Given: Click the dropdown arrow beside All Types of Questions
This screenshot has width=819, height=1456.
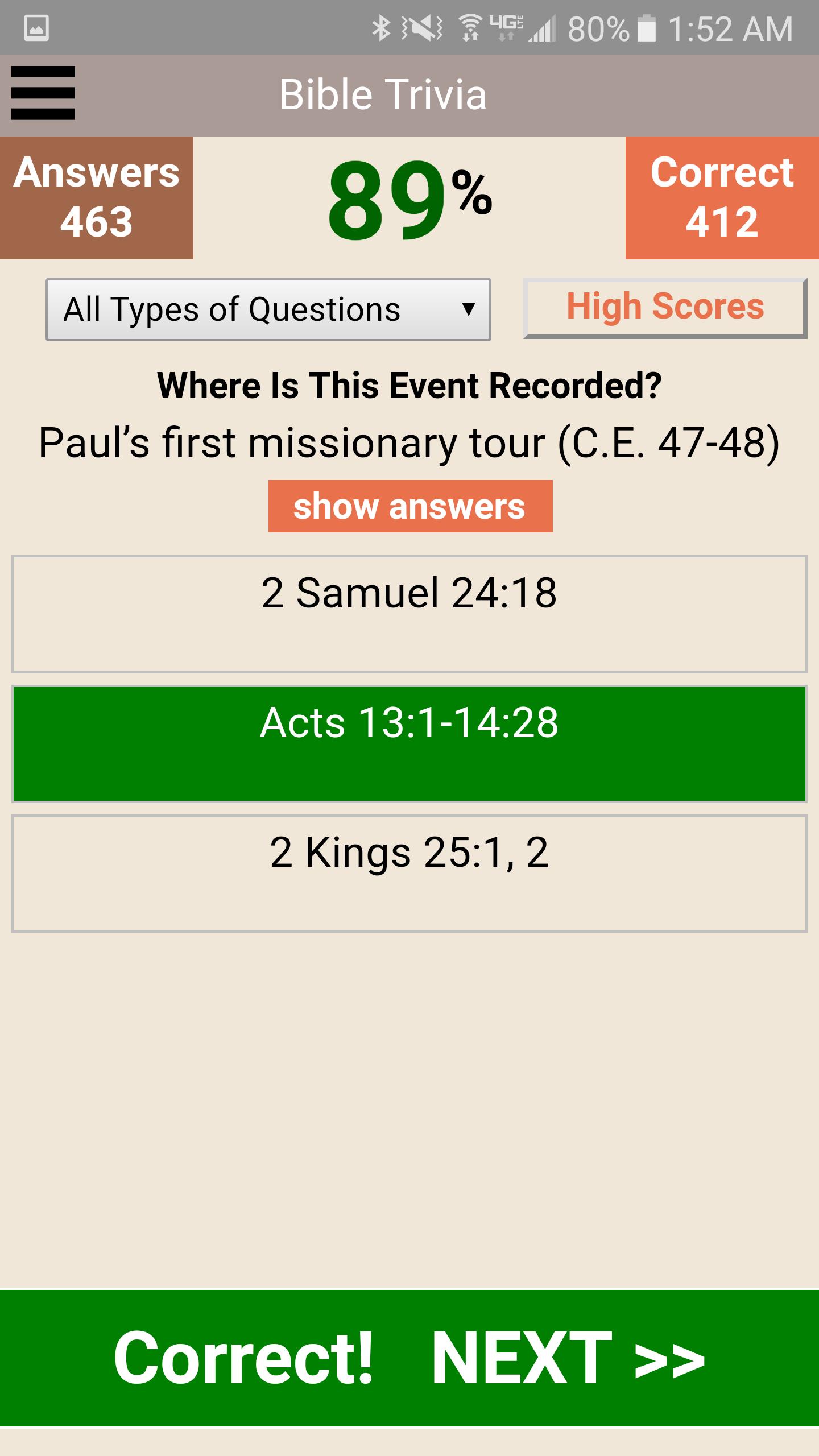Looking at the screenshot, I should (x=470, y=309).
